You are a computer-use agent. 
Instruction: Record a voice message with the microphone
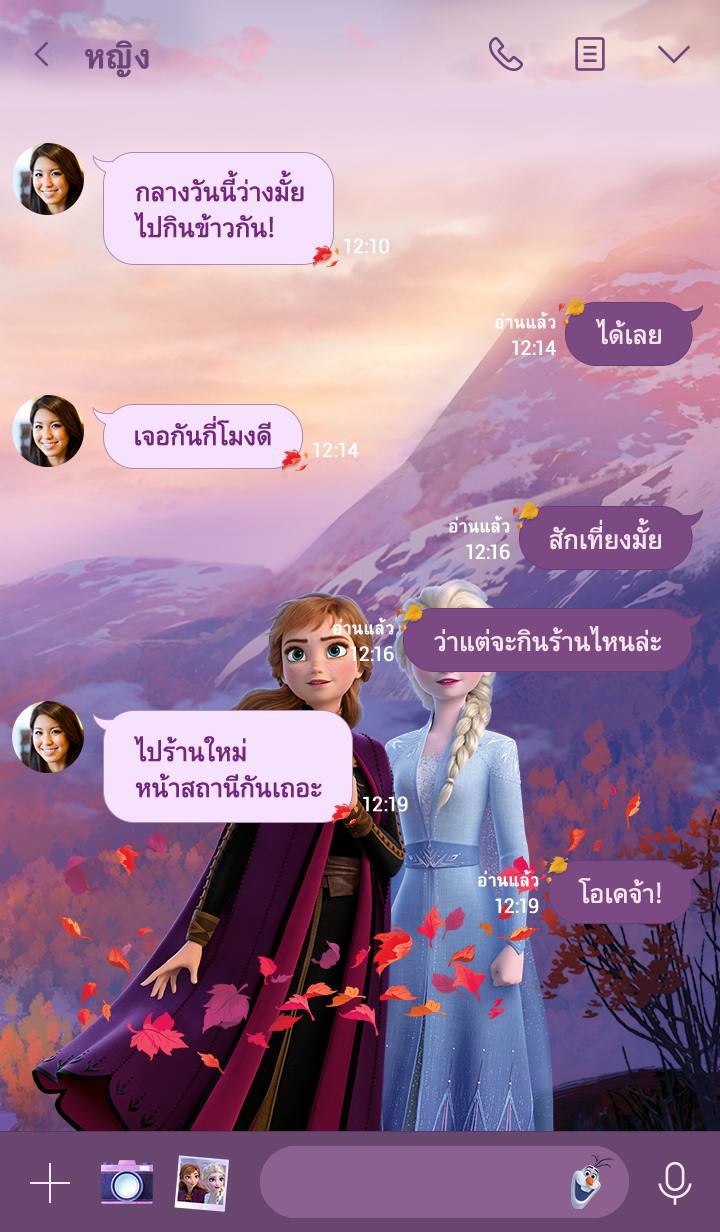point(674,1182)
